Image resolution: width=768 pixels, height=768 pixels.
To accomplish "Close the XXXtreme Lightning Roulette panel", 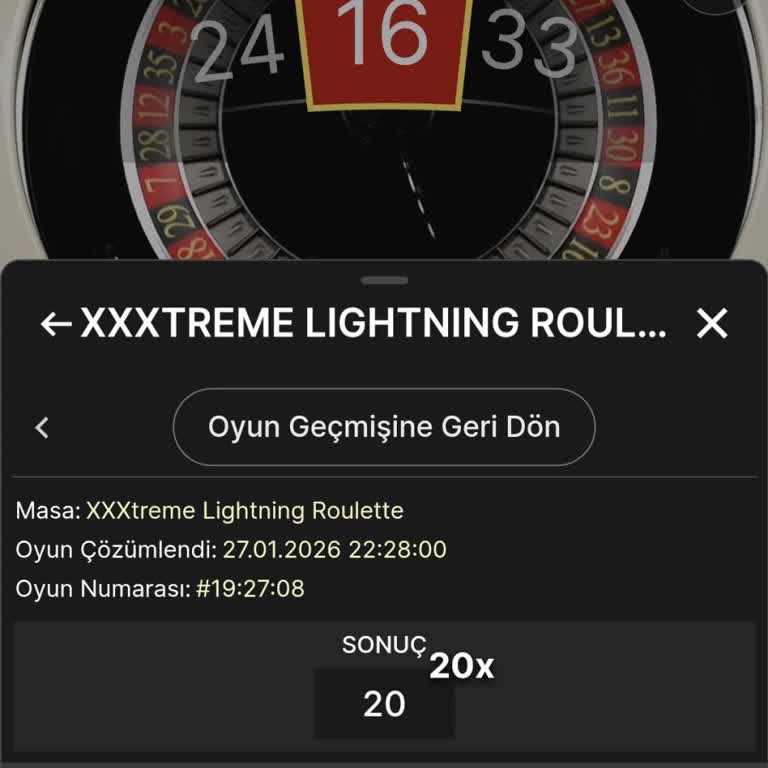I will click(x=712, y=323).
